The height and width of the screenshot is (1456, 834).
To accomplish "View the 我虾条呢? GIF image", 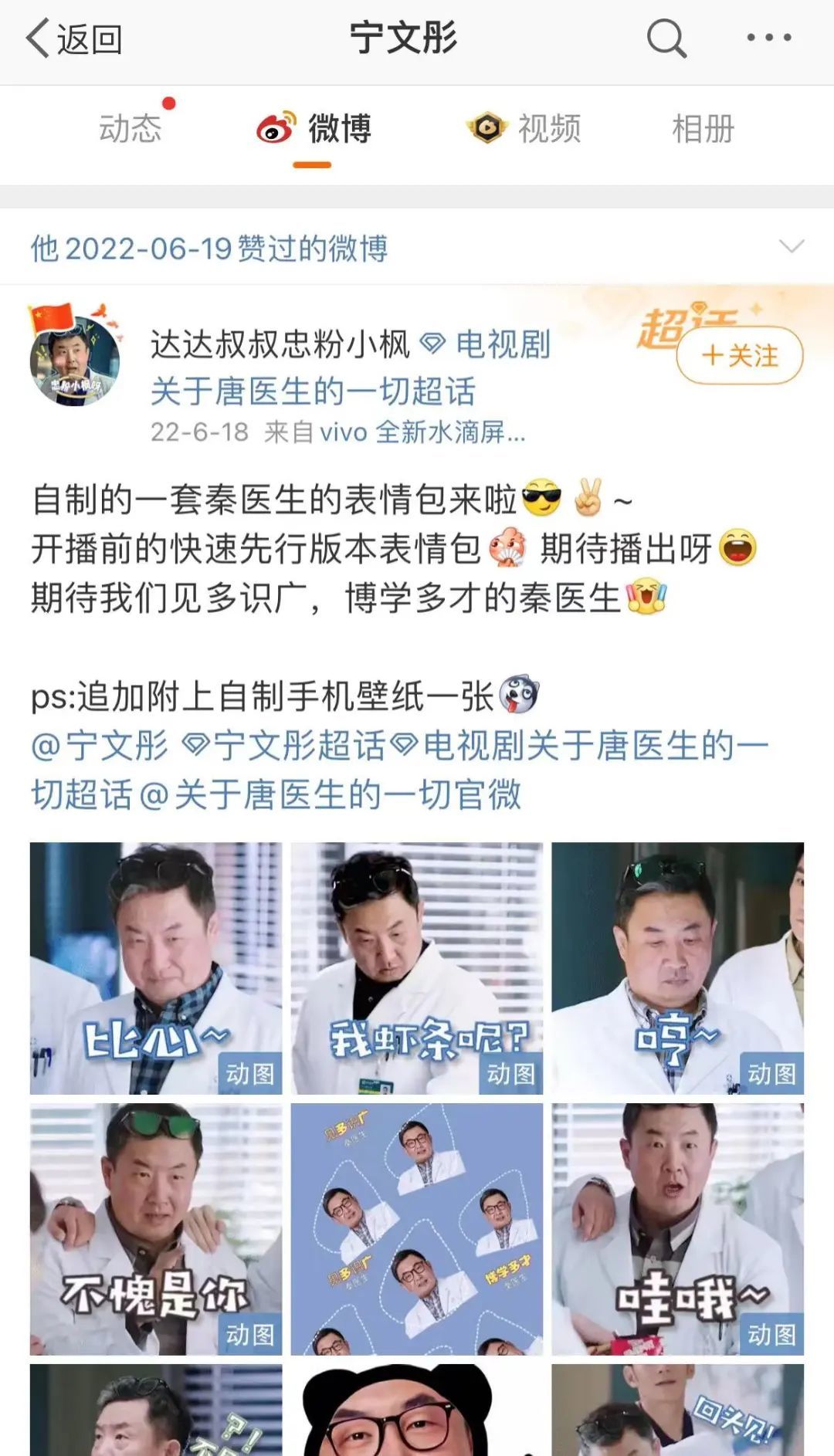I will 416,967.
